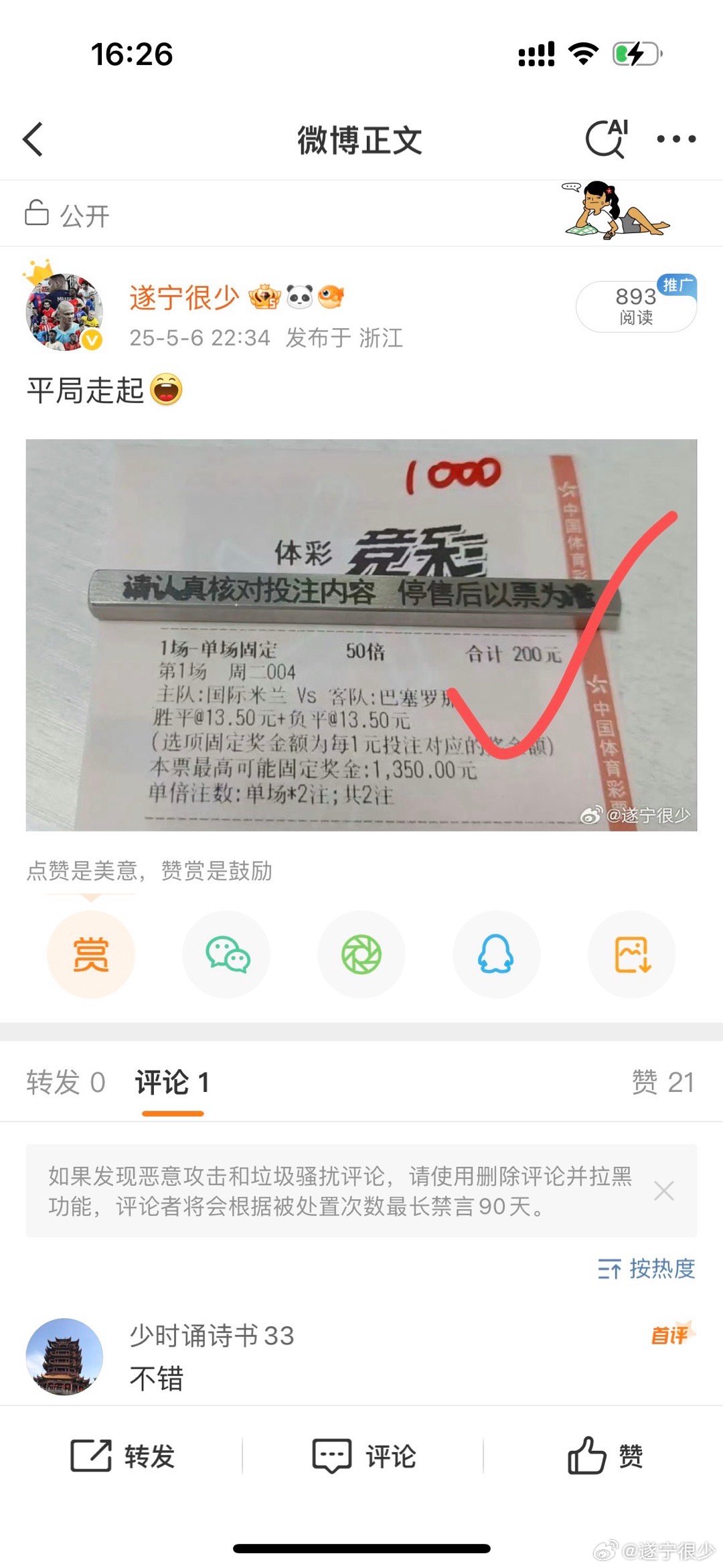View the lottery ticket photo full screen
This screenshot has height=1568, width=723.
click(361, 635)
